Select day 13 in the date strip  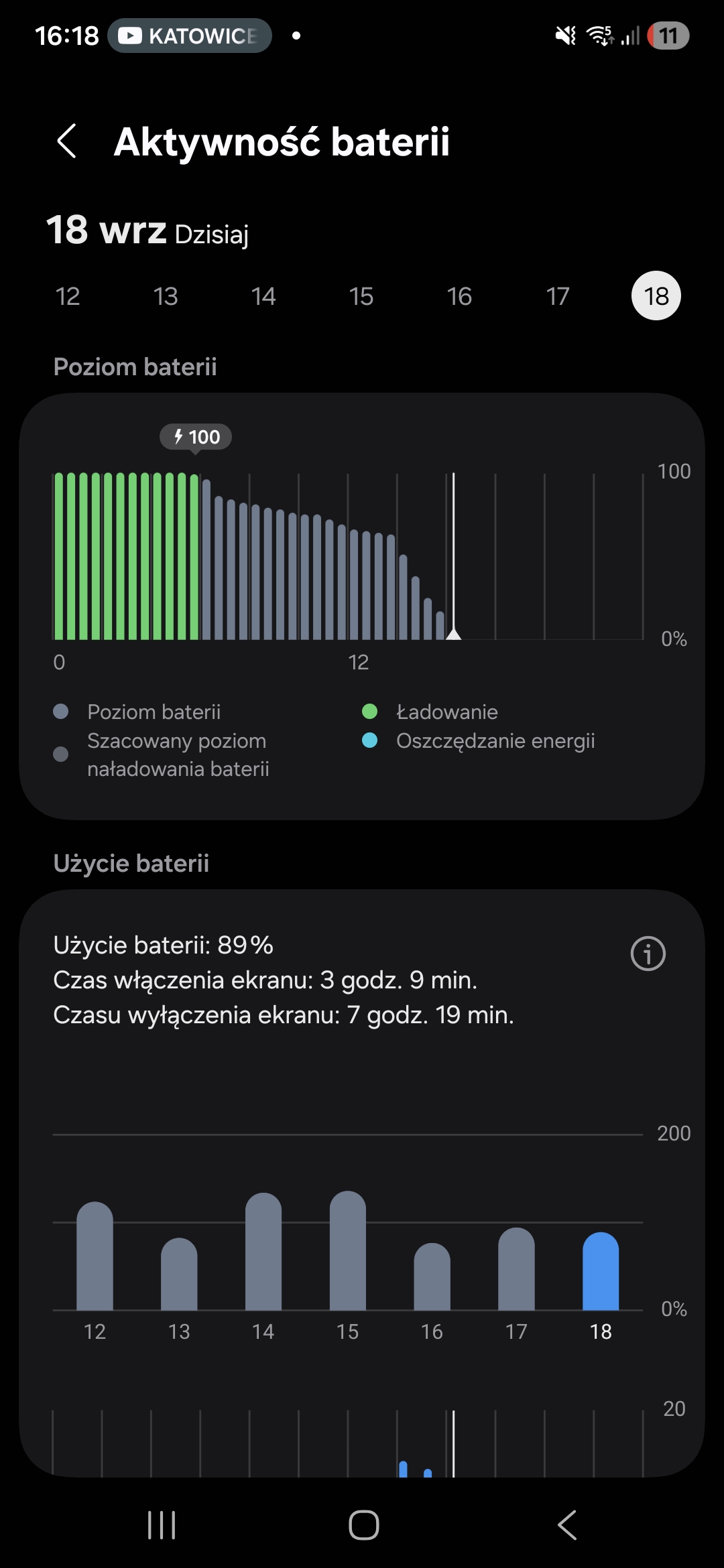[x=166, y=296]
